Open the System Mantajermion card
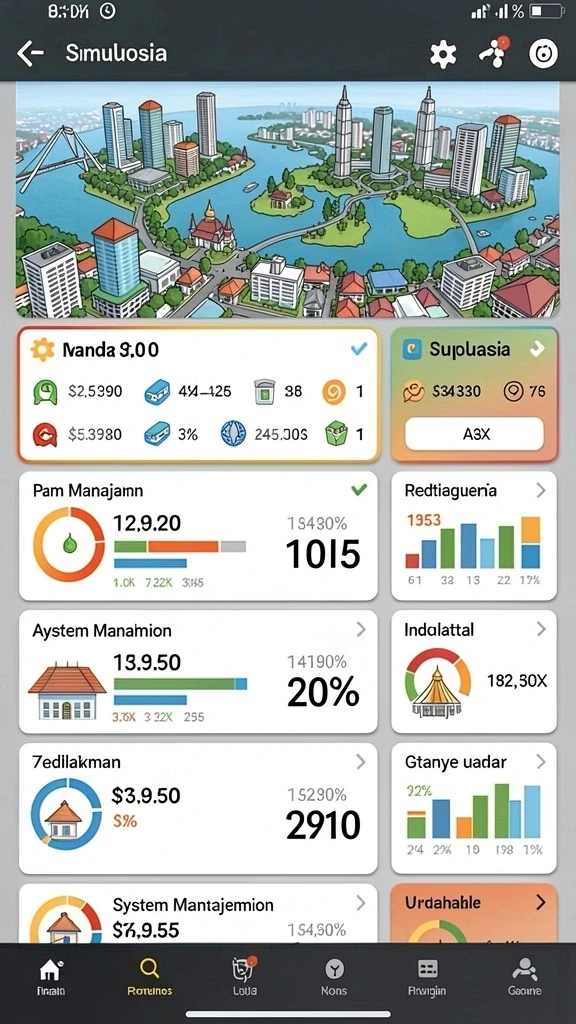The height and width of the screenshot is (1024, 576). click(x=199, y=914)
